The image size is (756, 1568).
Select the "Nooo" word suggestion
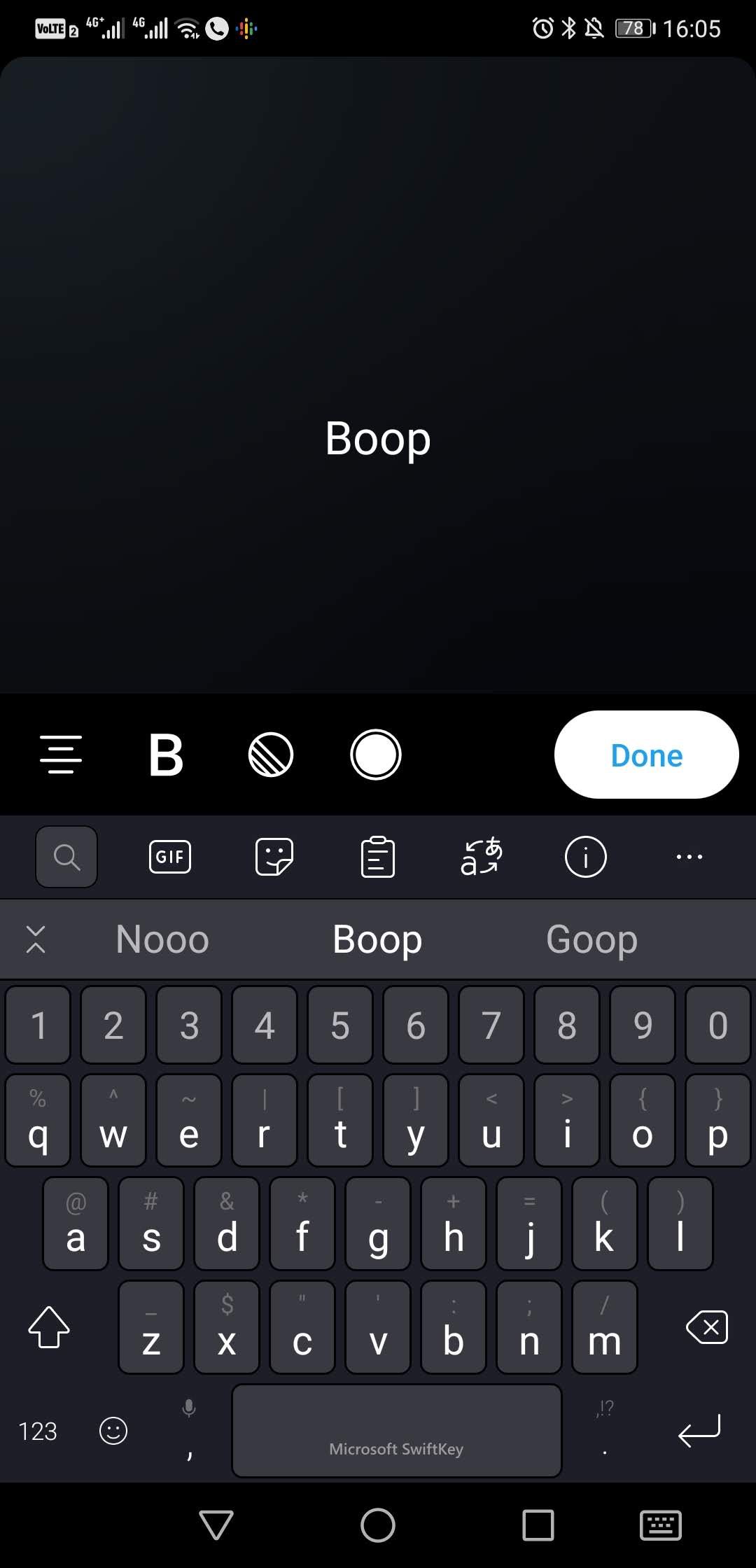(x=162, y=939)
